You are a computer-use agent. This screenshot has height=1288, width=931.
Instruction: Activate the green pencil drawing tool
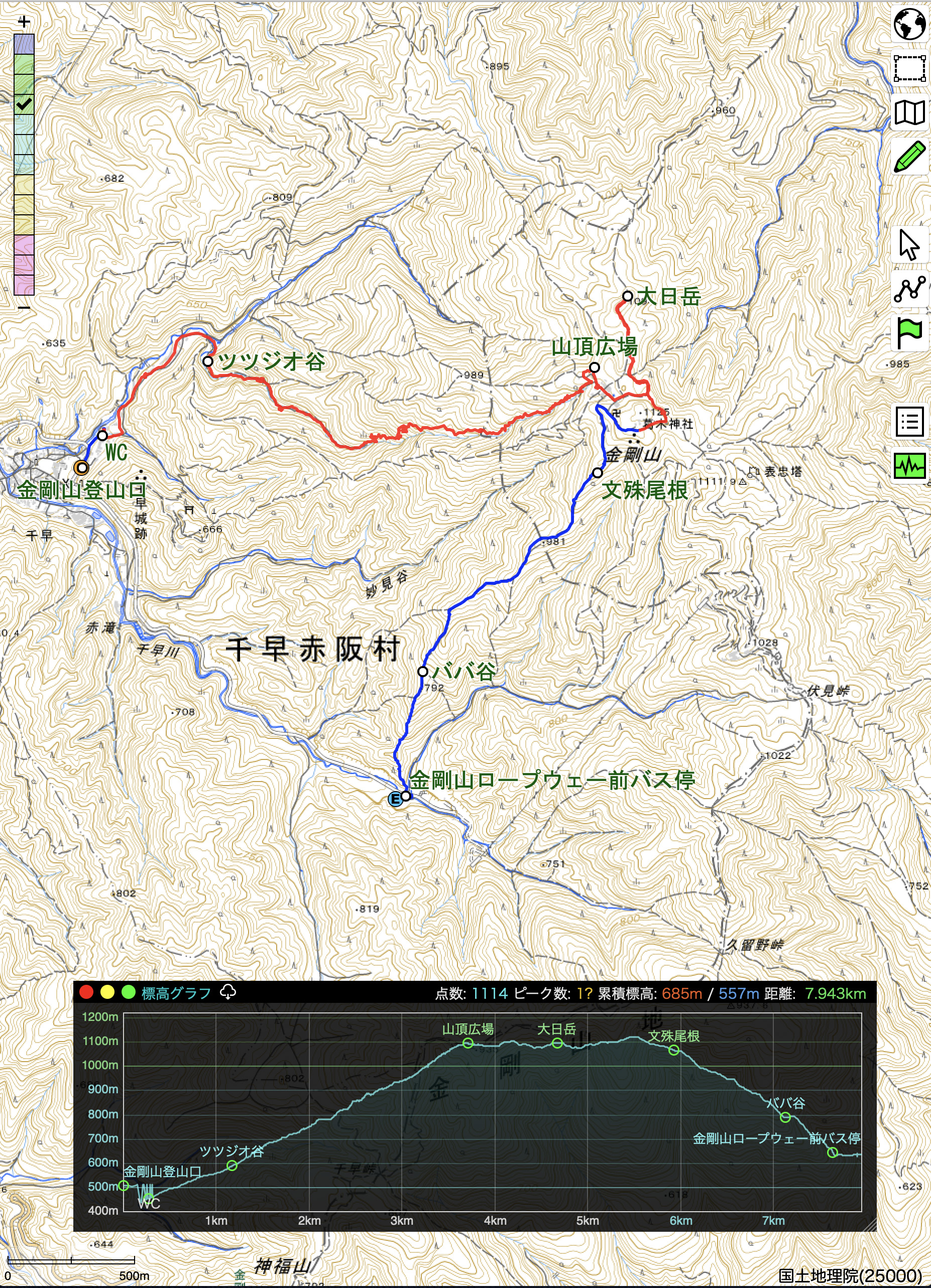tap(909, 157)
